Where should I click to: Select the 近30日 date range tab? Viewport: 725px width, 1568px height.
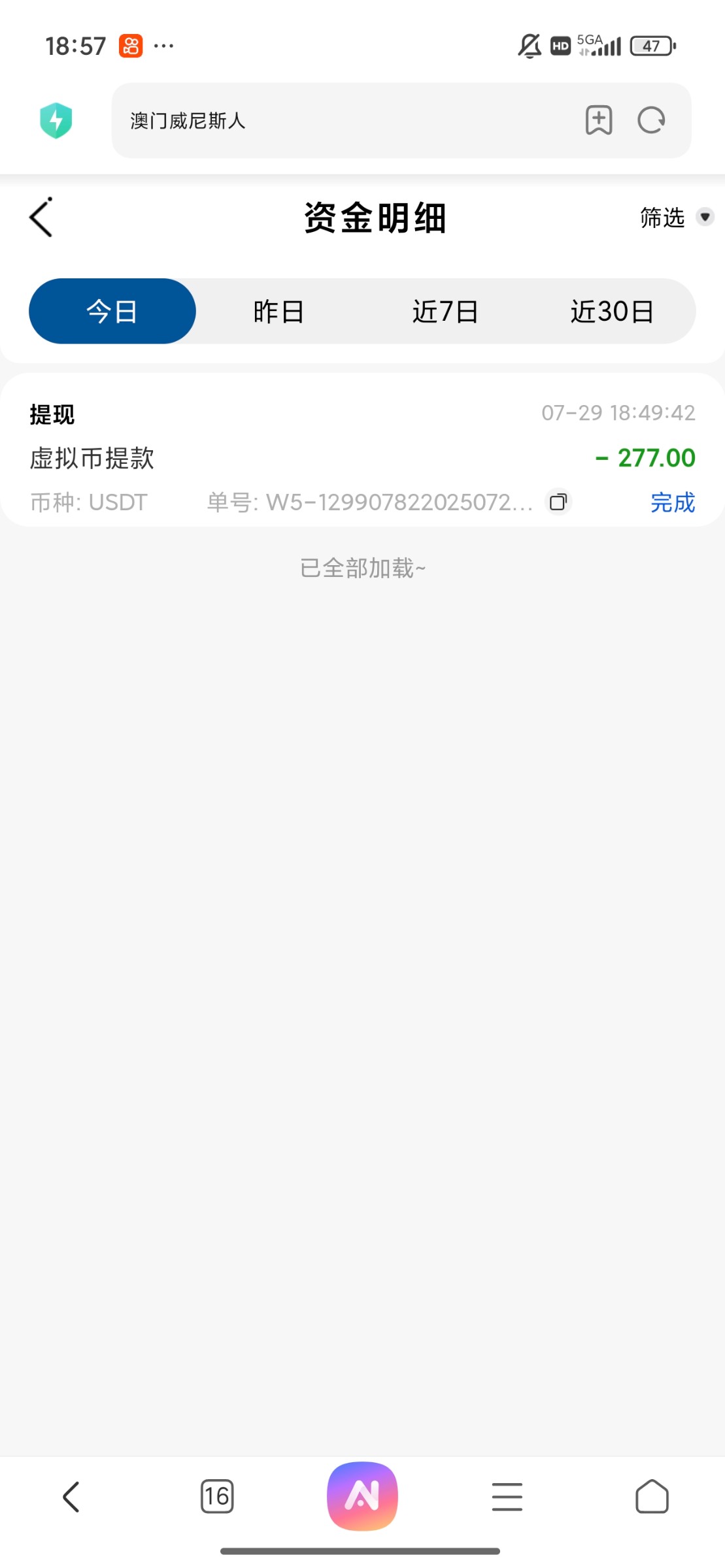coord(612,311)
